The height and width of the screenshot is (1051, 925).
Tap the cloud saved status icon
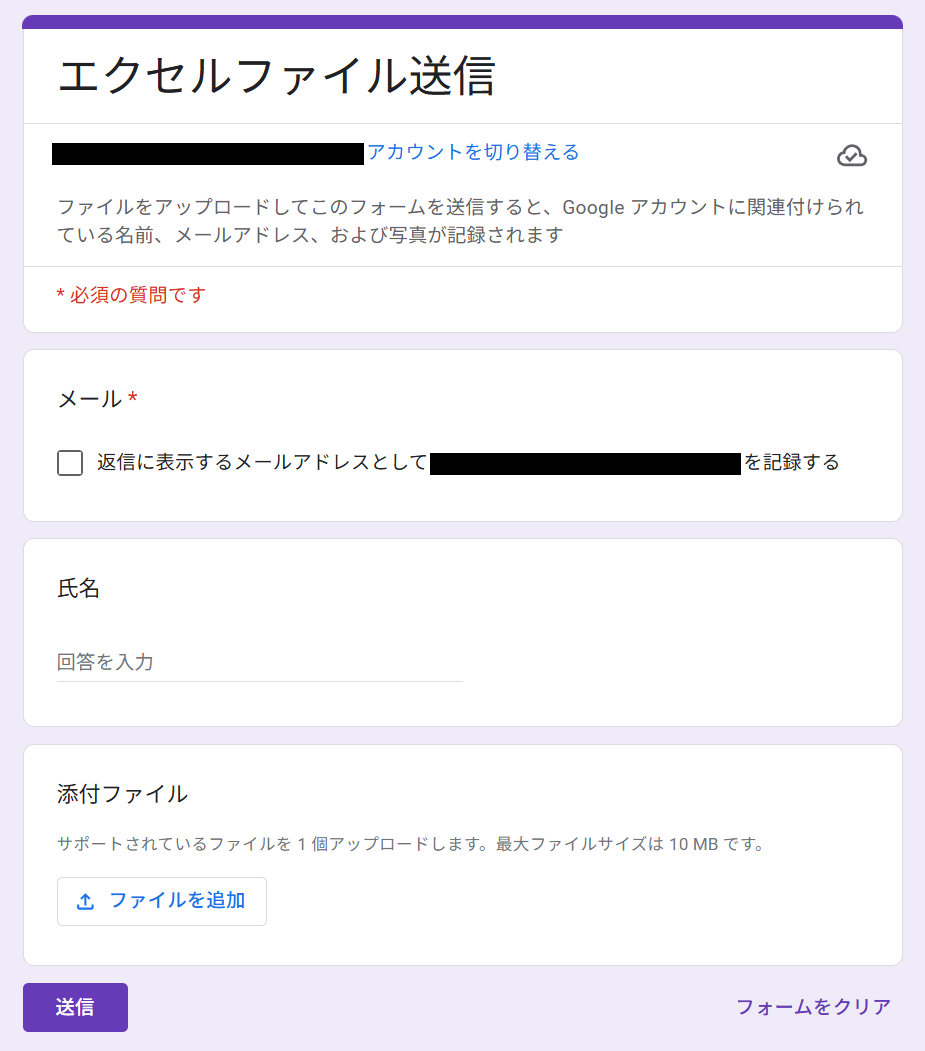coord(851,156)
